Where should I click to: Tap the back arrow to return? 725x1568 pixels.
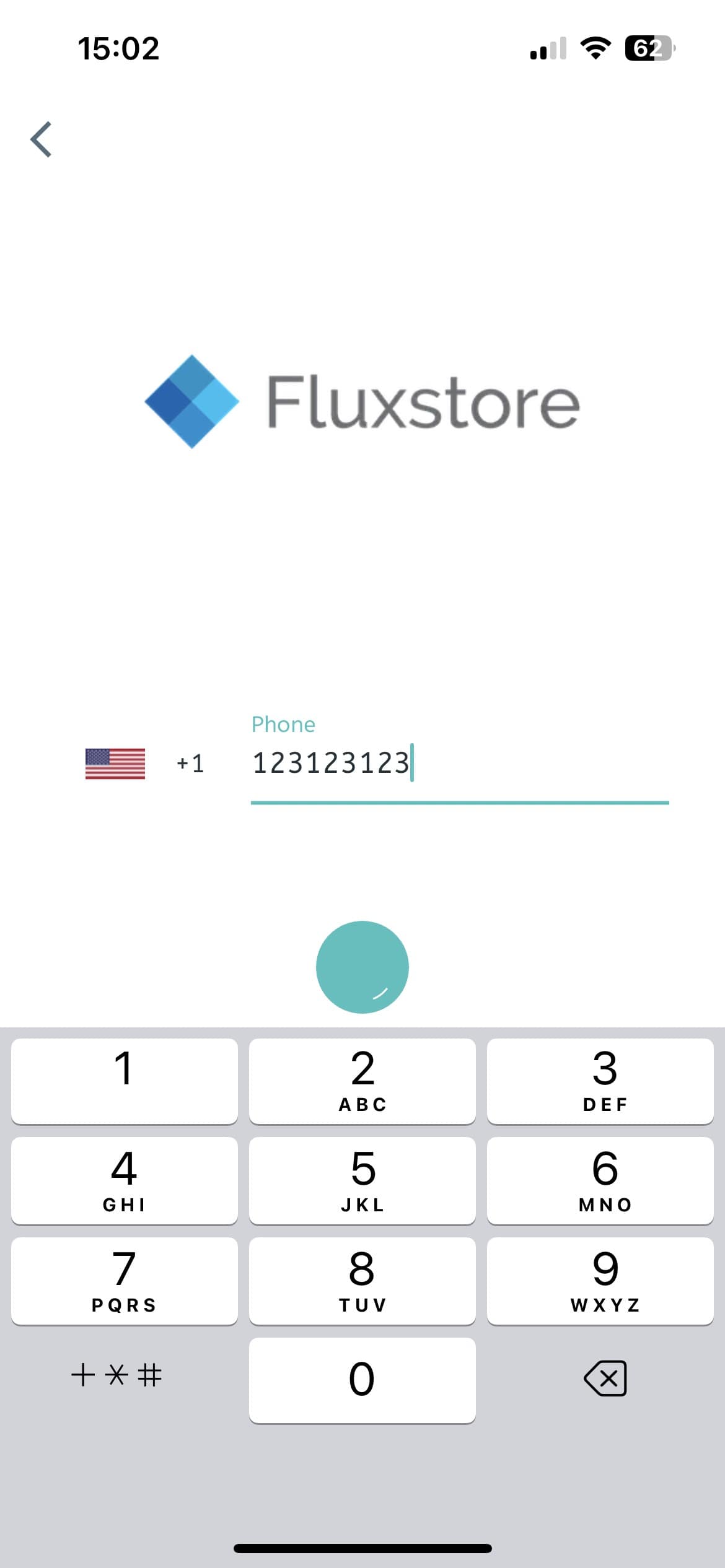coord(41,140)
